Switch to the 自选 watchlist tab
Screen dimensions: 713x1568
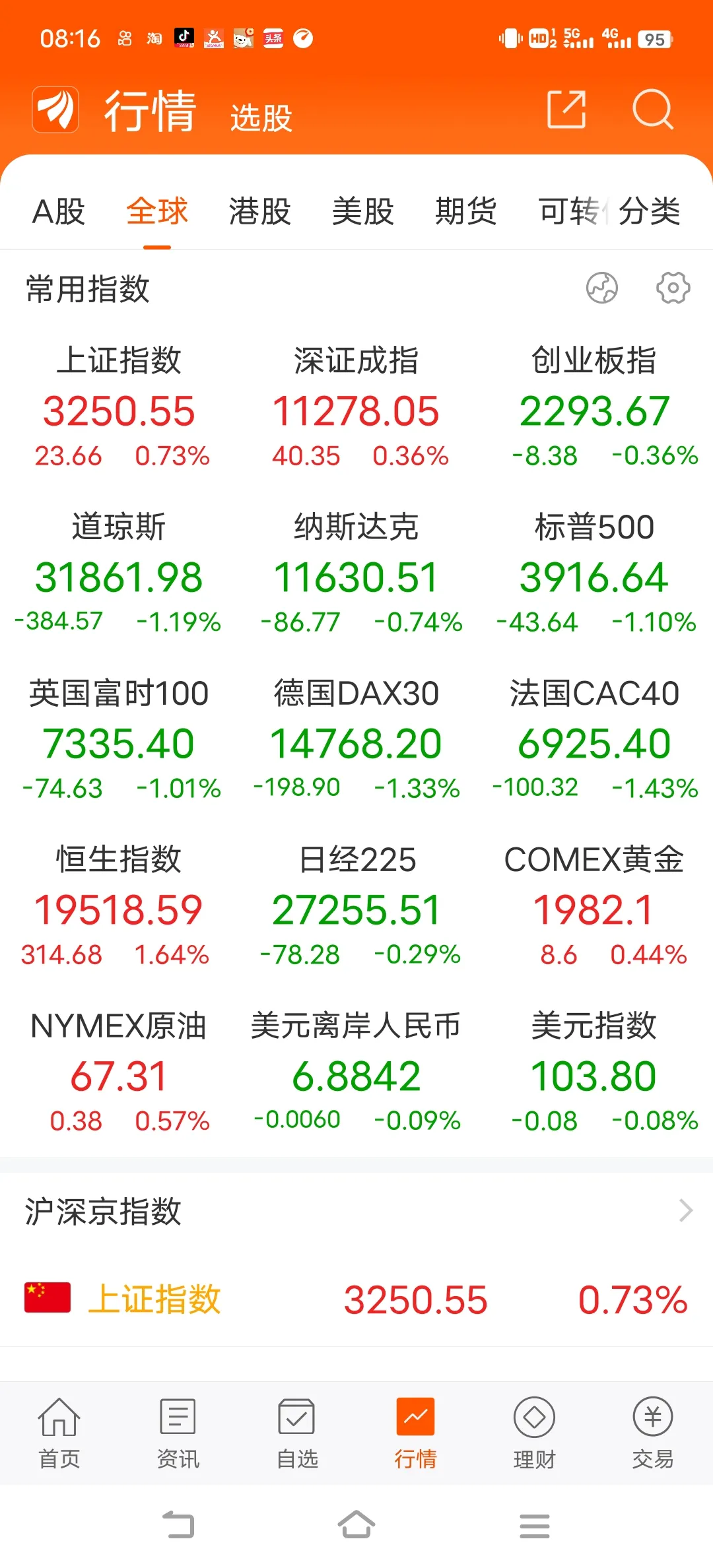[297, 1433]
